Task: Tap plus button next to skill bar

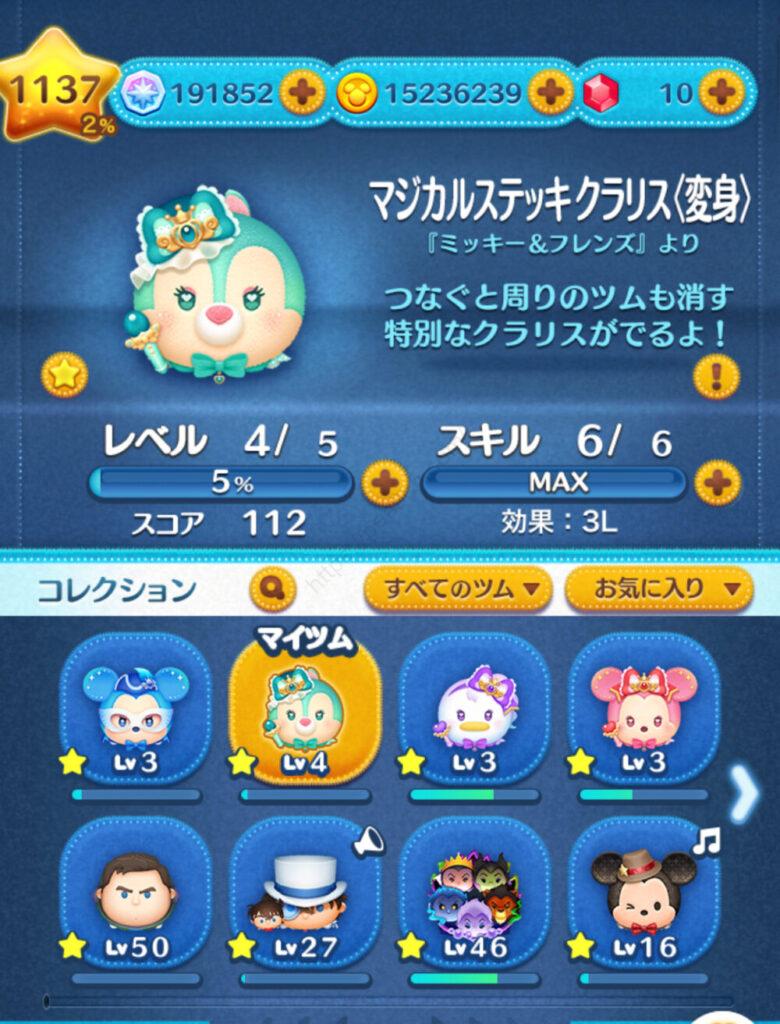Action: (x=717, y=484)
